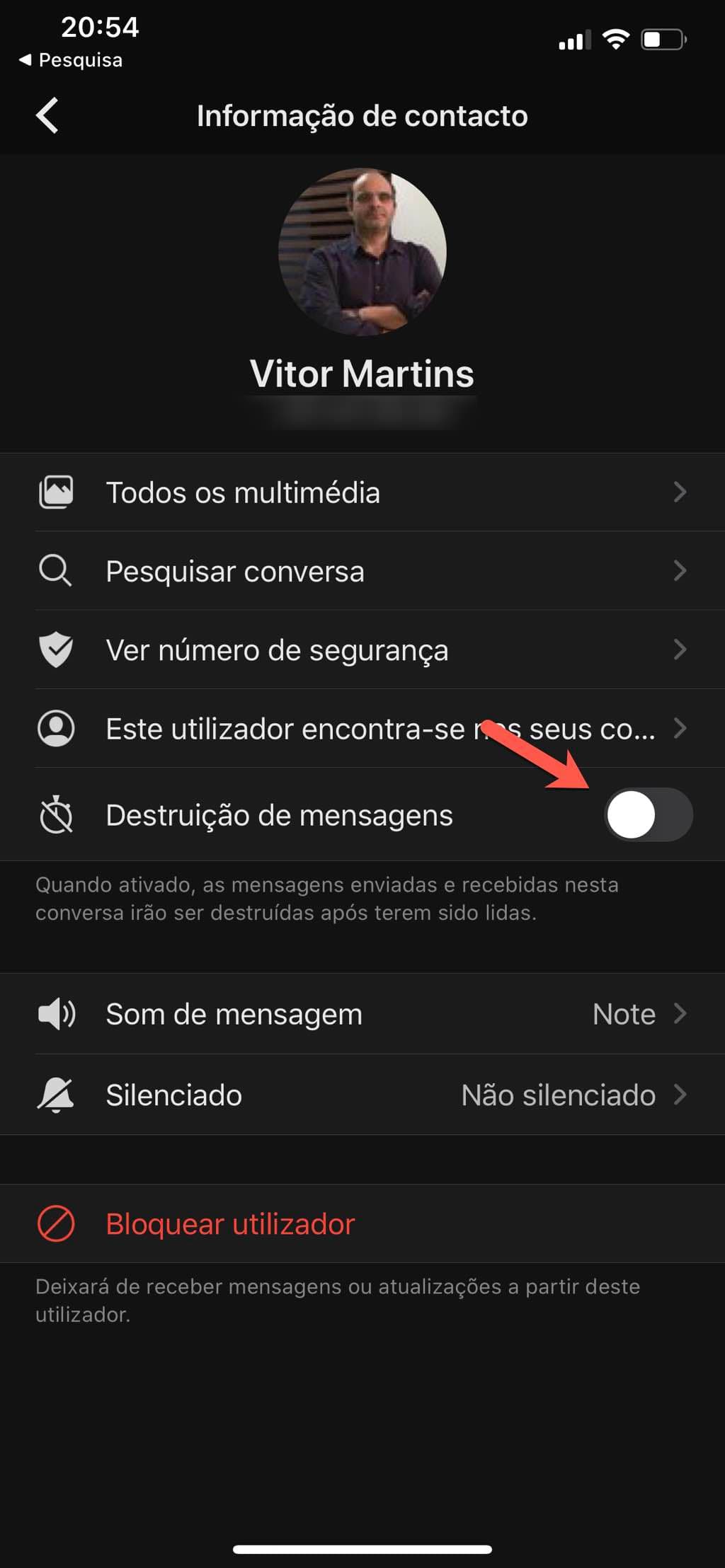The width and height of the screenshot is (725, 1568).
Task: Open the Este utilizador encontra-se row
Action: click(x=362, y=728)
